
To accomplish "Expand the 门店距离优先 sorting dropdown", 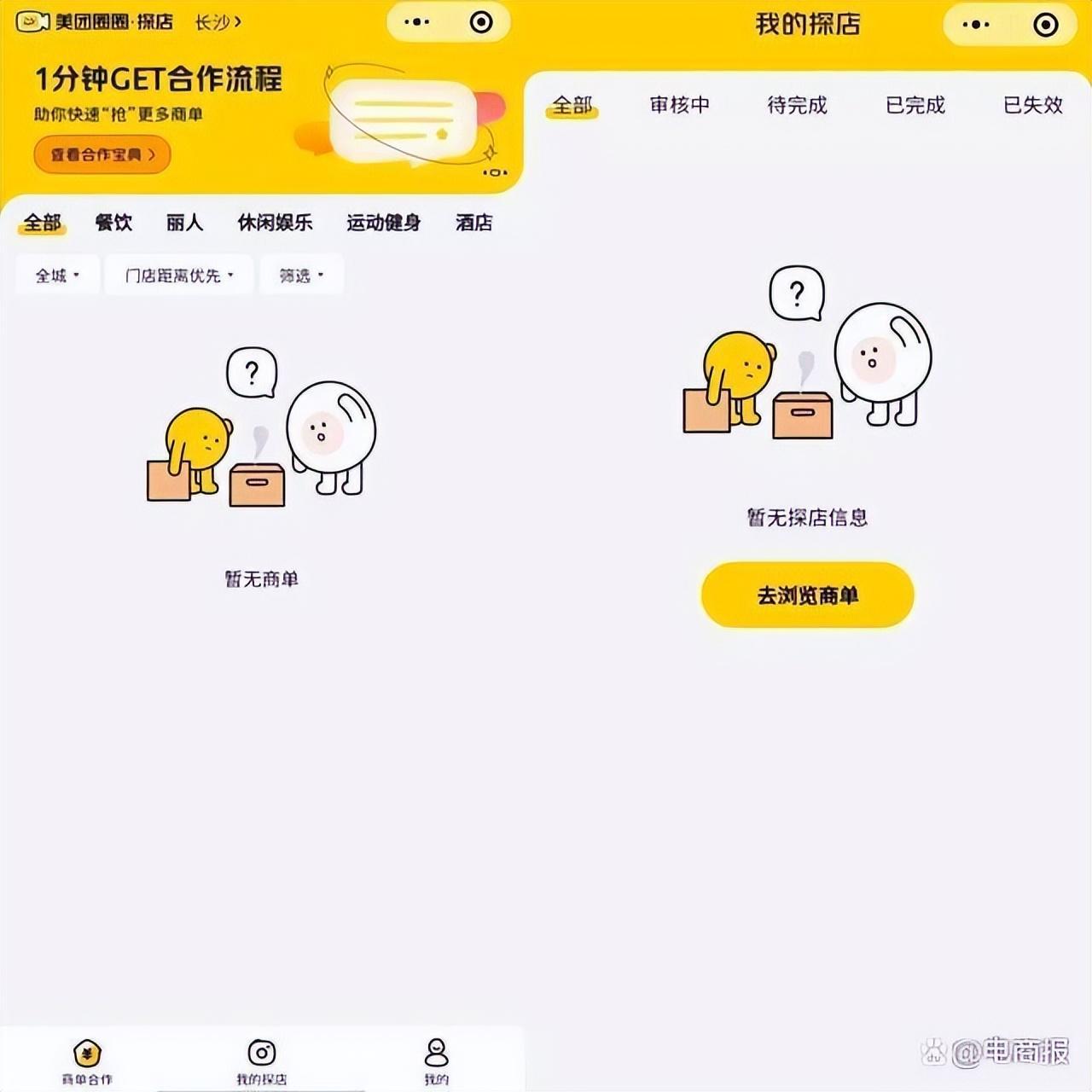I will pos(178,275).
